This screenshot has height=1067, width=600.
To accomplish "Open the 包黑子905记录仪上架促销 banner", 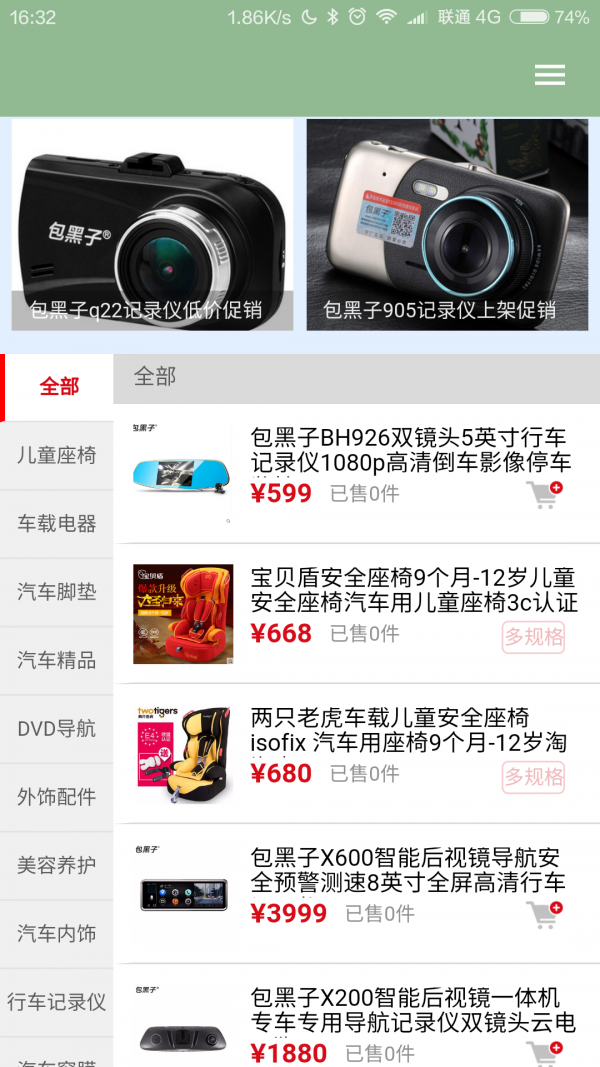I will click(447, 225).
